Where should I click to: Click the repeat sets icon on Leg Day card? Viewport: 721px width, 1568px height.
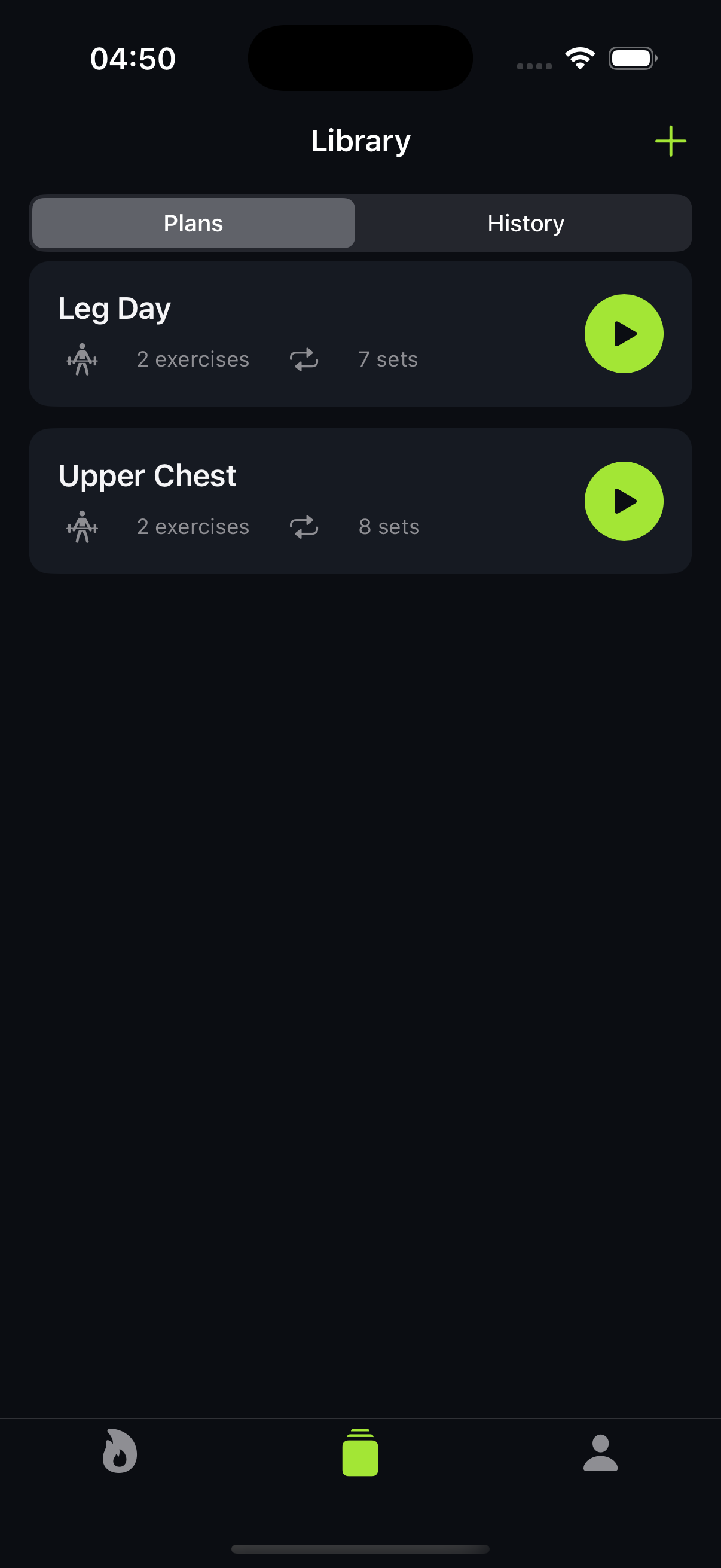[x=304, y=360]
